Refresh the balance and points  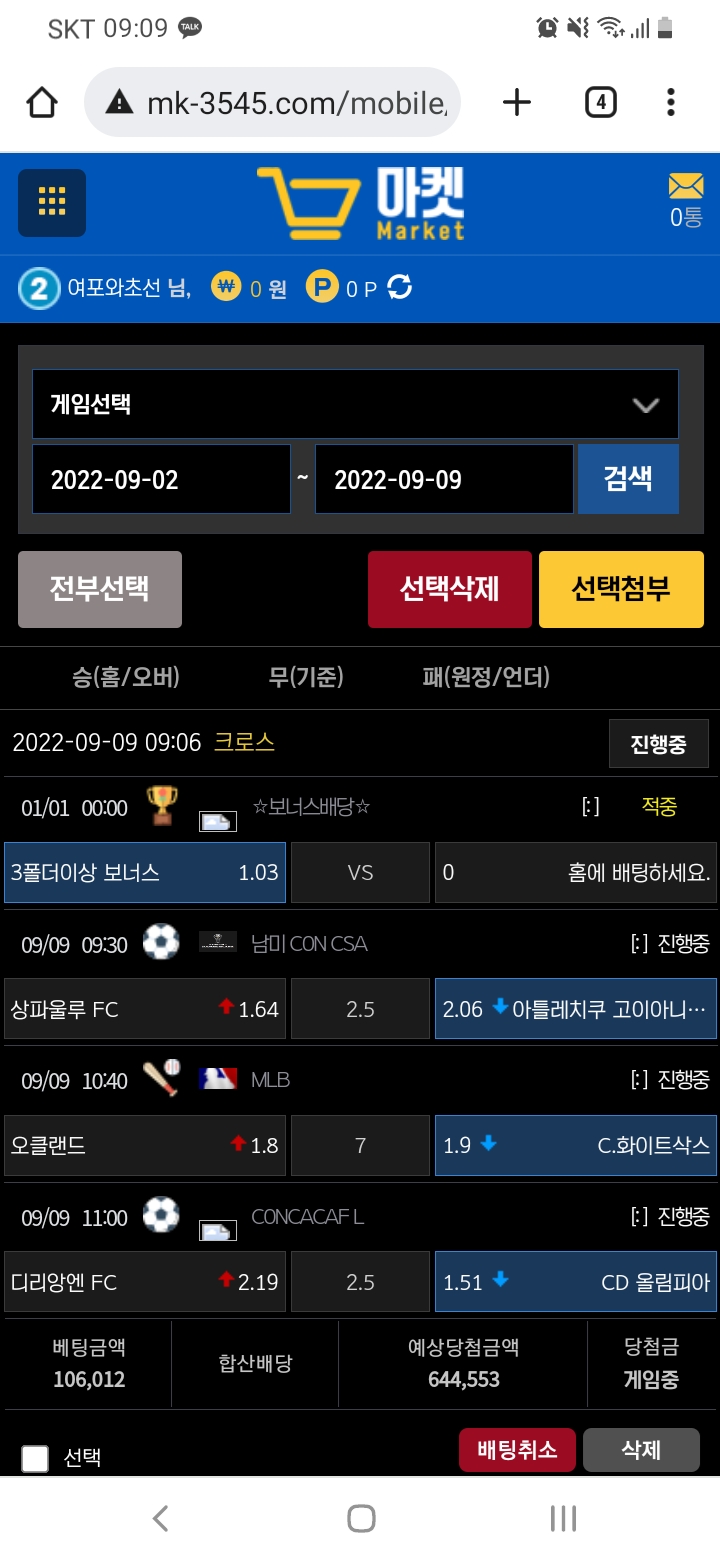pyautogui.click(x=399, y=288)
